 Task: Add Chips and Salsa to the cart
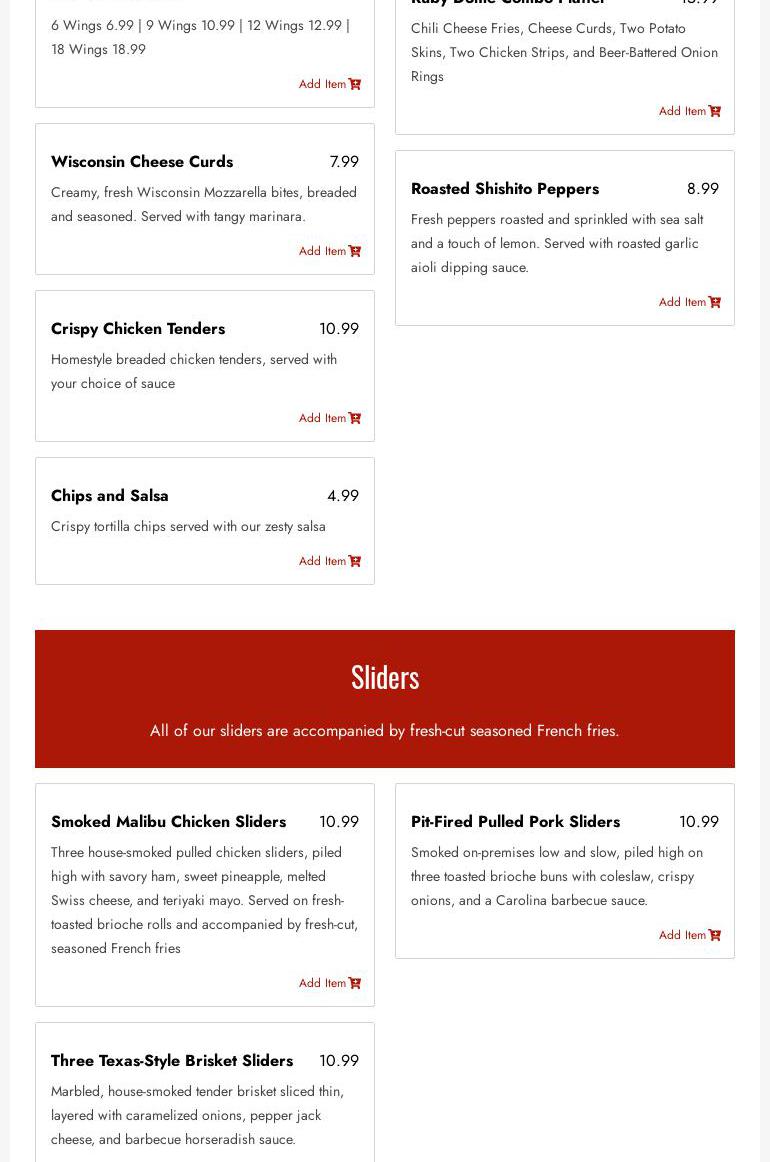(x=329, y=561)
